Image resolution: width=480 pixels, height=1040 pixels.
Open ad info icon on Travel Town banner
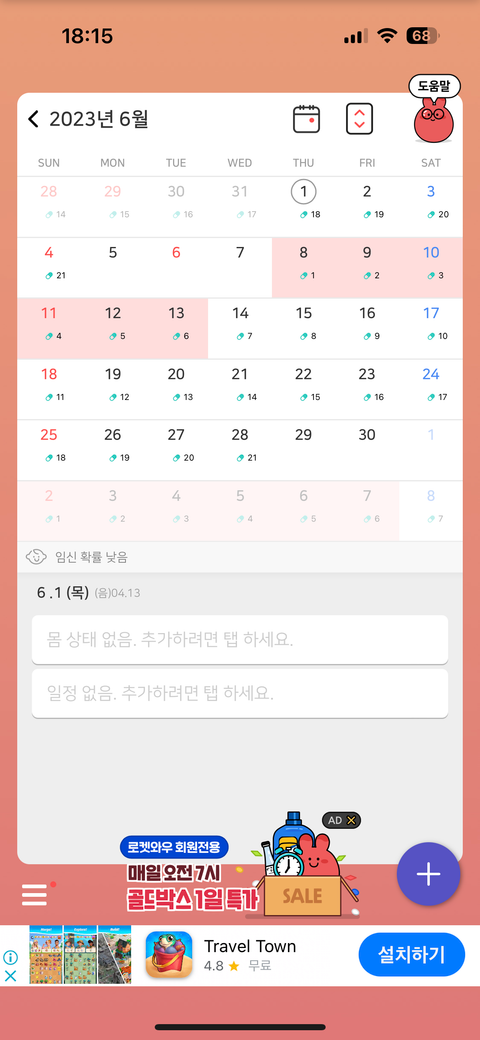point(10,957)
